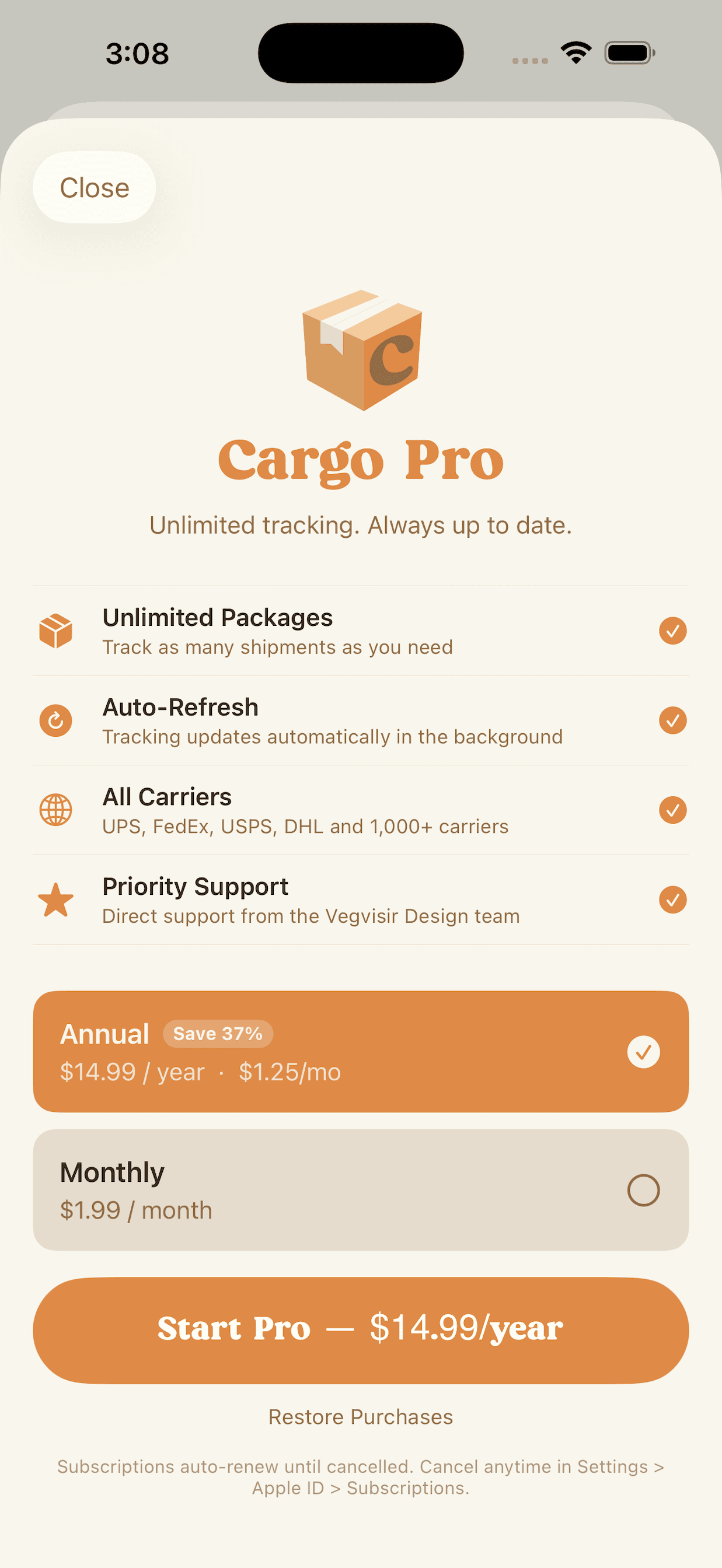Click the Auto-Refresh circular arrow icon
Image resolution: width=722 pixels, height=1568 pixels.
(x=55, y=720)
